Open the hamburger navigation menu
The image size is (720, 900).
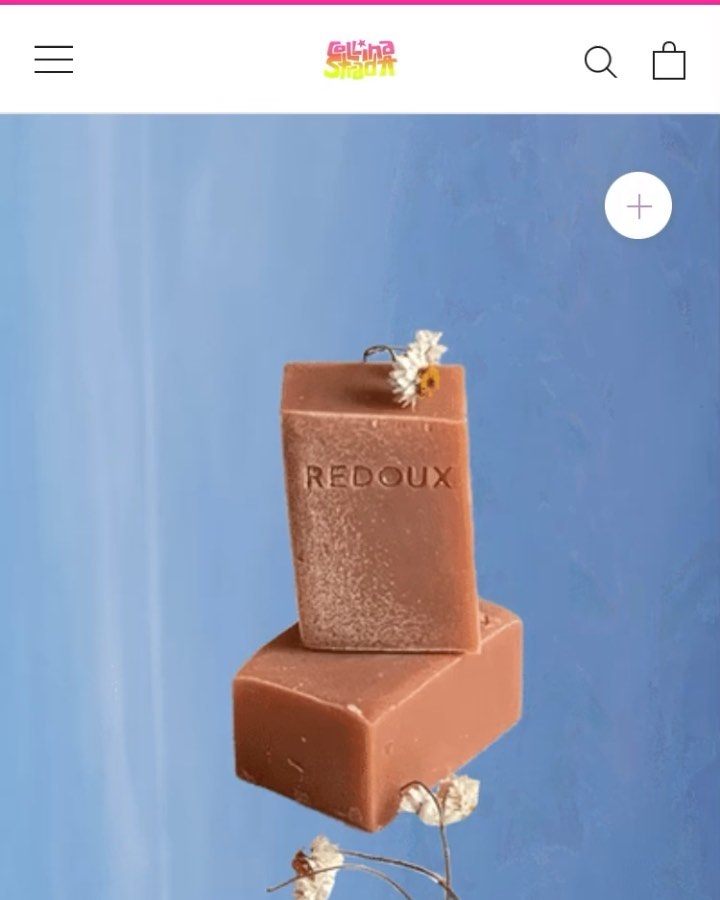(54, 60)
